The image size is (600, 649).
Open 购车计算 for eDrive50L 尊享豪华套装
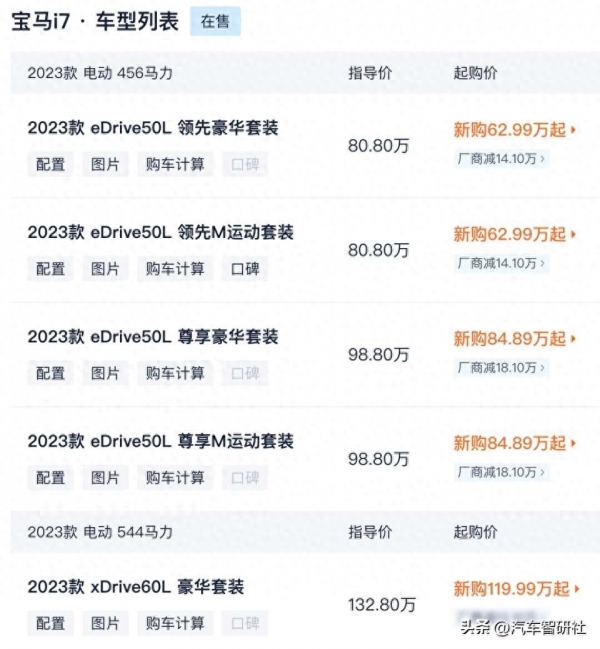[175, 373]
